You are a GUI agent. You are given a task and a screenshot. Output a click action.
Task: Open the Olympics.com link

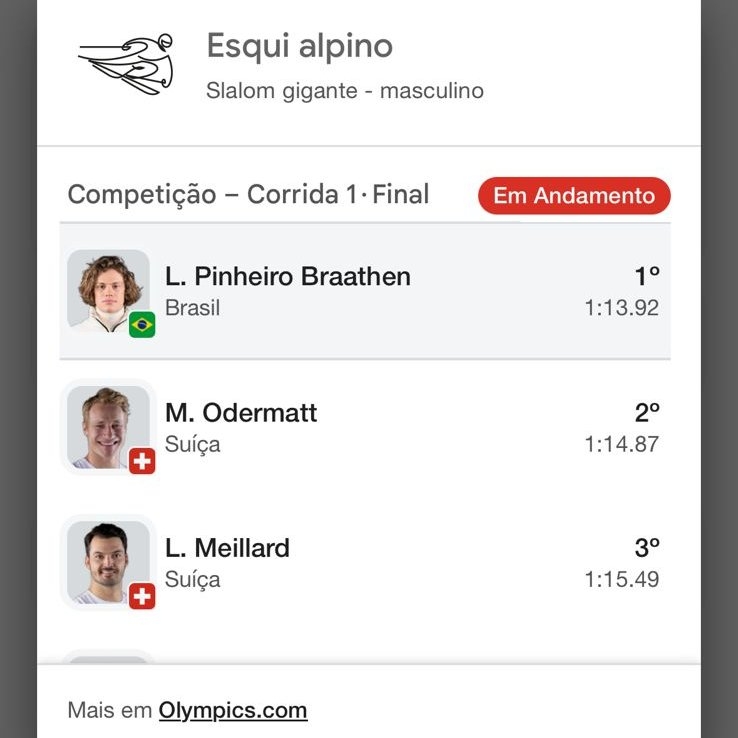click(x=233, y=711)
